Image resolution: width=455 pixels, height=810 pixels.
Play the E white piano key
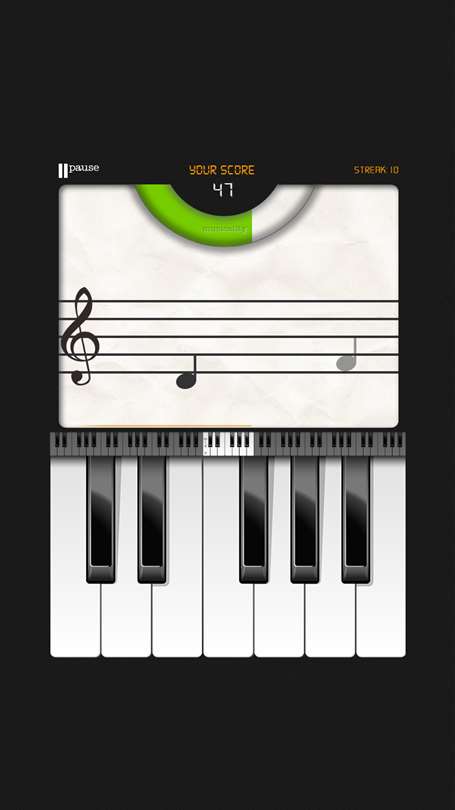click(177, 620)
